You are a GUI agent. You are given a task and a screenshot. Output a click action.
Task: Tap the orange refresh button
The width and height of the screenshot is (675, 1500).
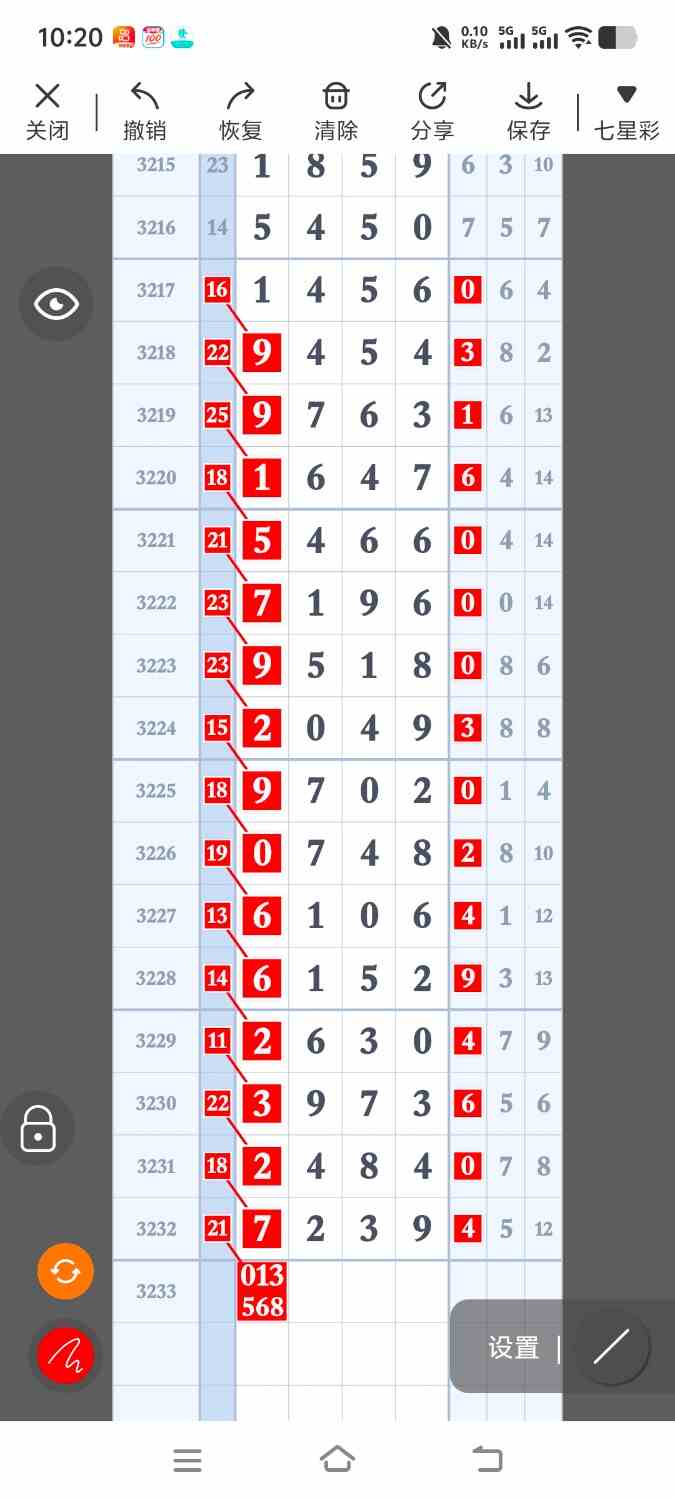[x=65, y=1271]
